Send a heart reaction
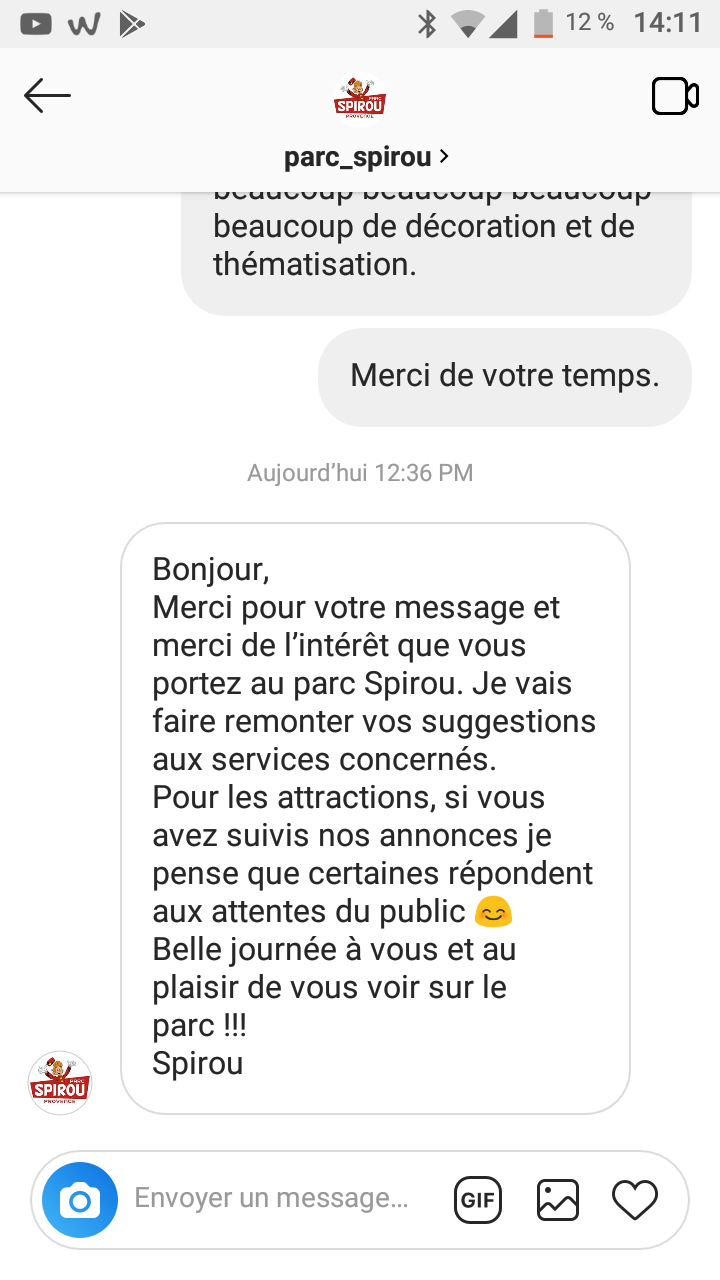This screenshot has height=1280, width=720. click(635, 1200)
